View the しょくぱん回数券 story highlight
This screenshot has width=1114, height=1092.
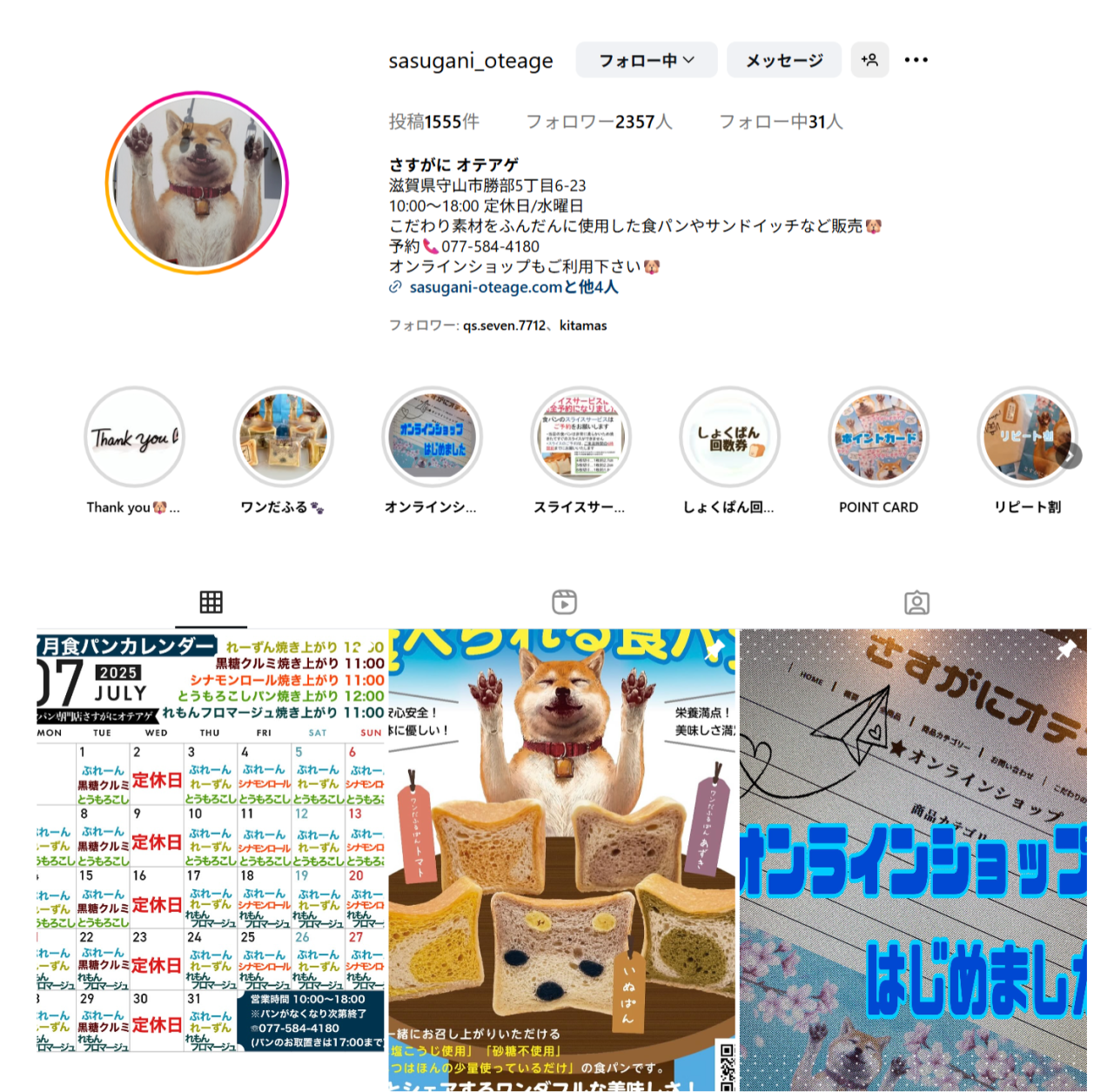click(x=729, y=438)
